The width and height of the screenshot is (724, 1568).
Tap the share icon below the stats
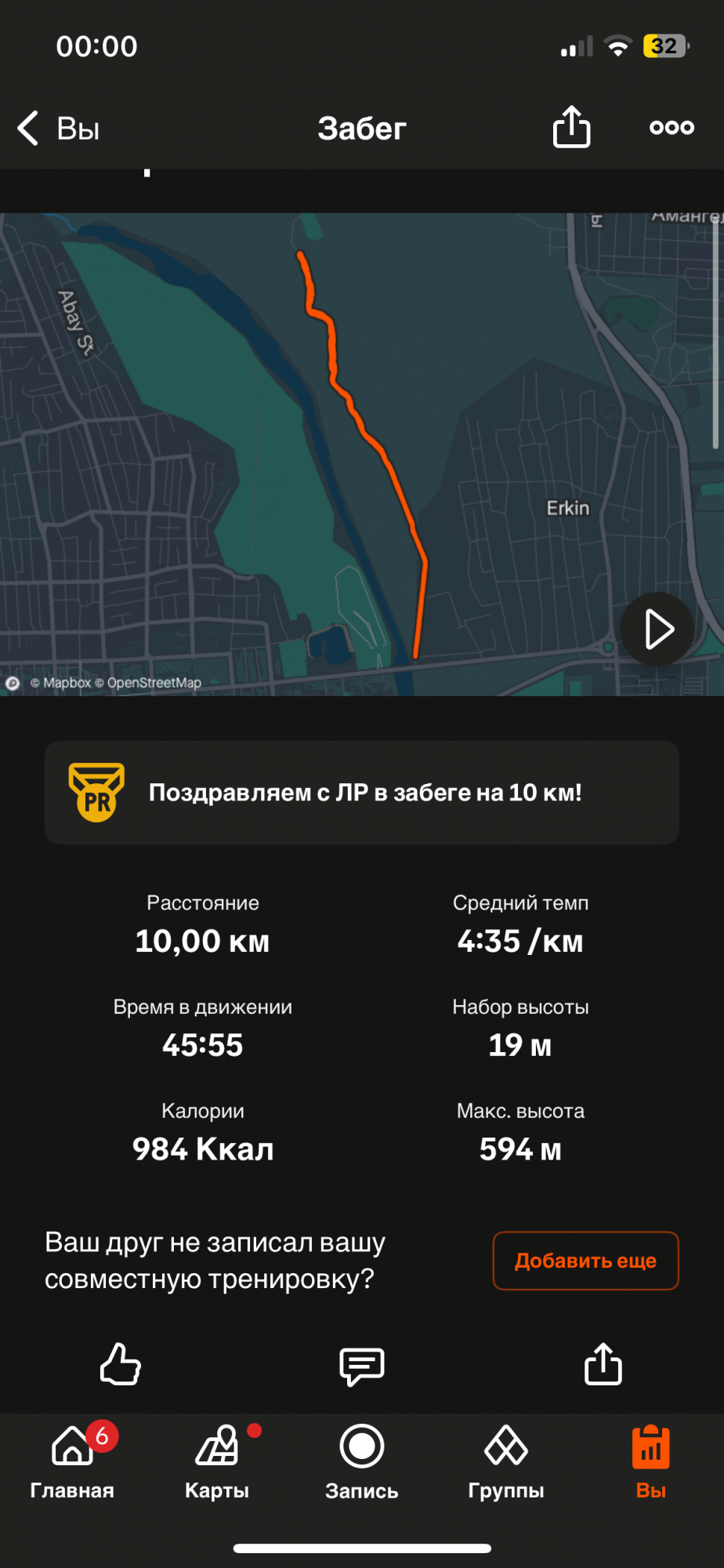pos(603,1365)
